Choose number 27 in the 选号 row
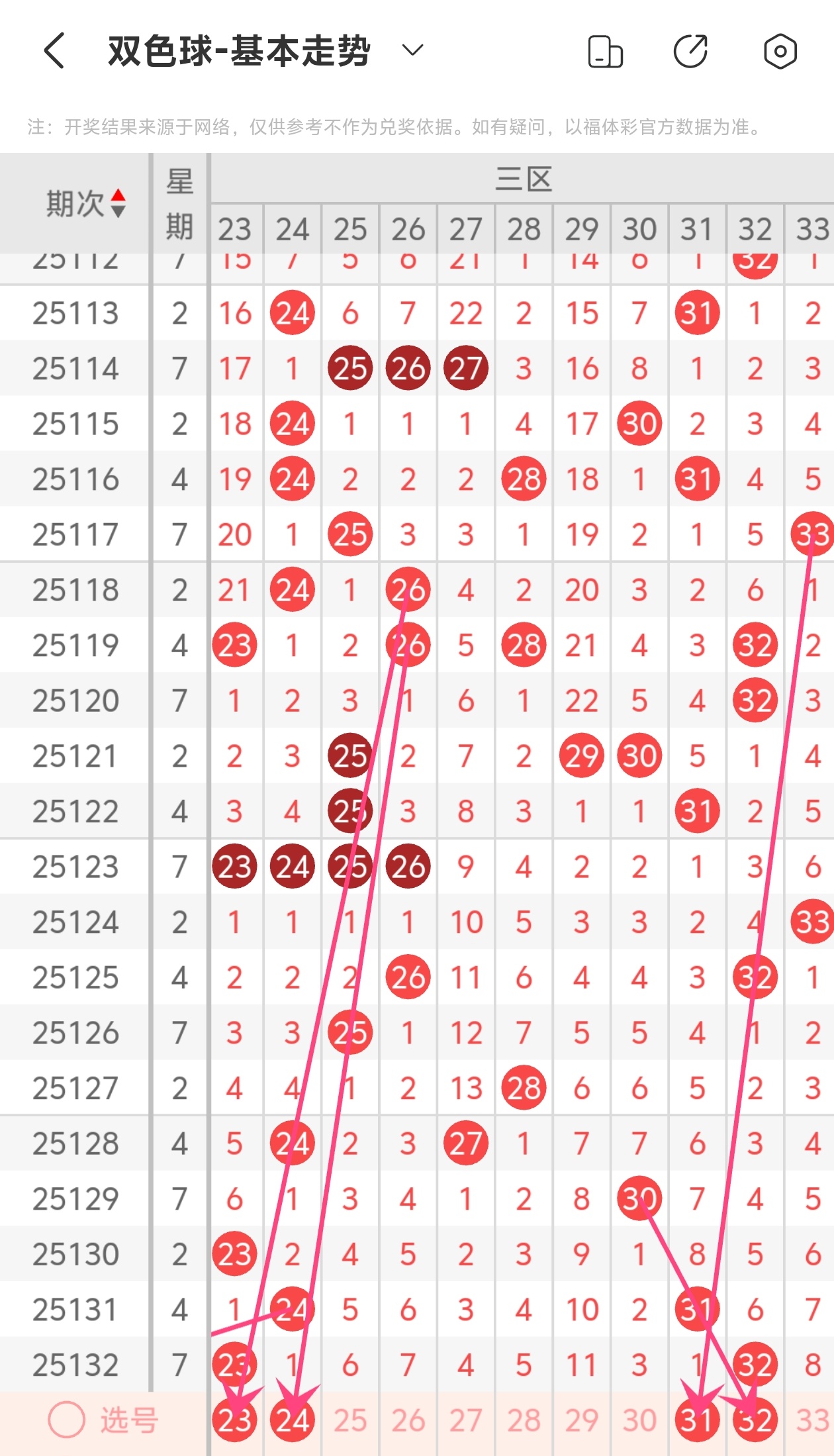The image size is (834, 1456). pos(466,1420)
